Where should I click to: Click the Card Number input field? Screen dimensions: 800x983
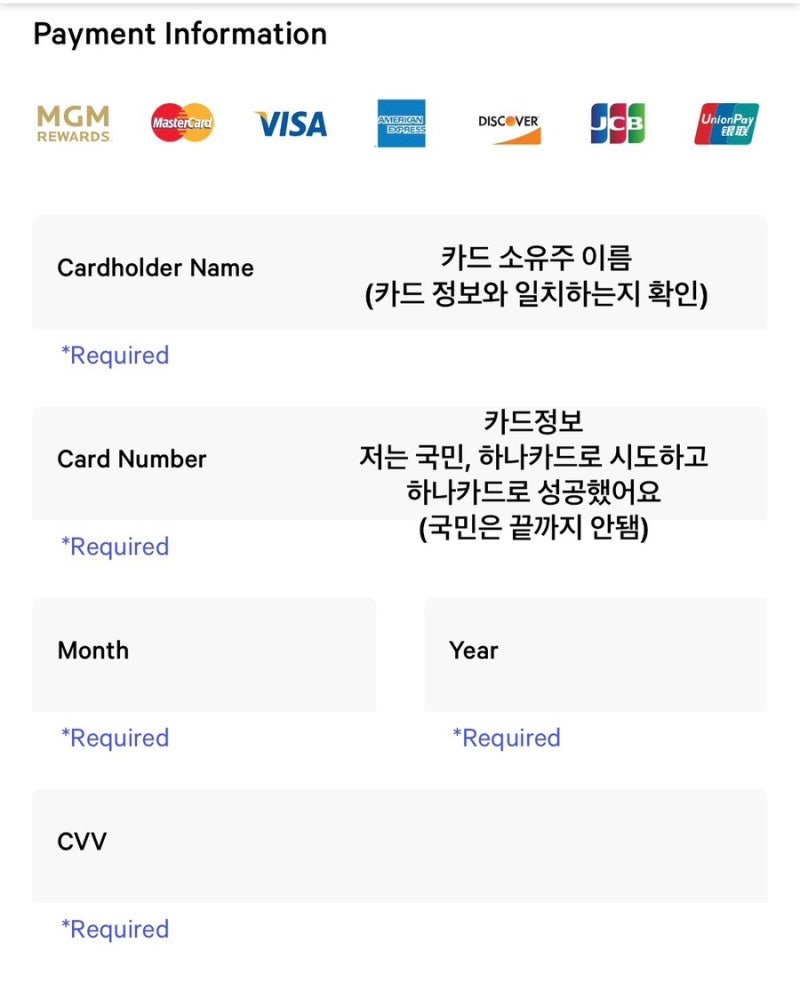click(x=400, y=460)
